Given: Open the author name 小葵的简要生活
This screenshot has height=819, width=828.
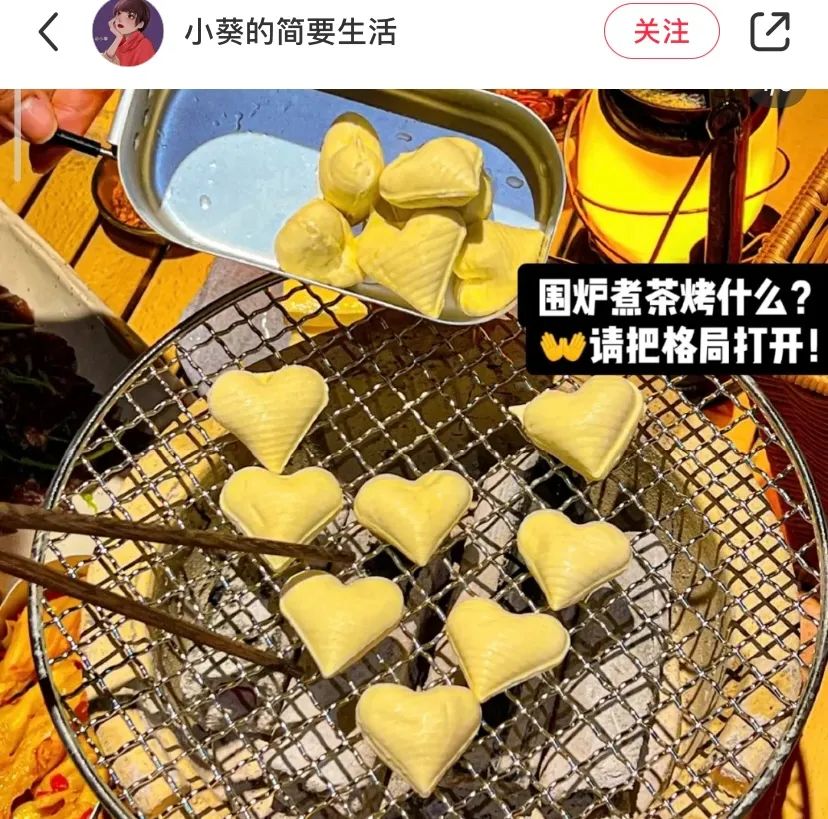Looking at the screenshot, I should [x=290, y=32].
